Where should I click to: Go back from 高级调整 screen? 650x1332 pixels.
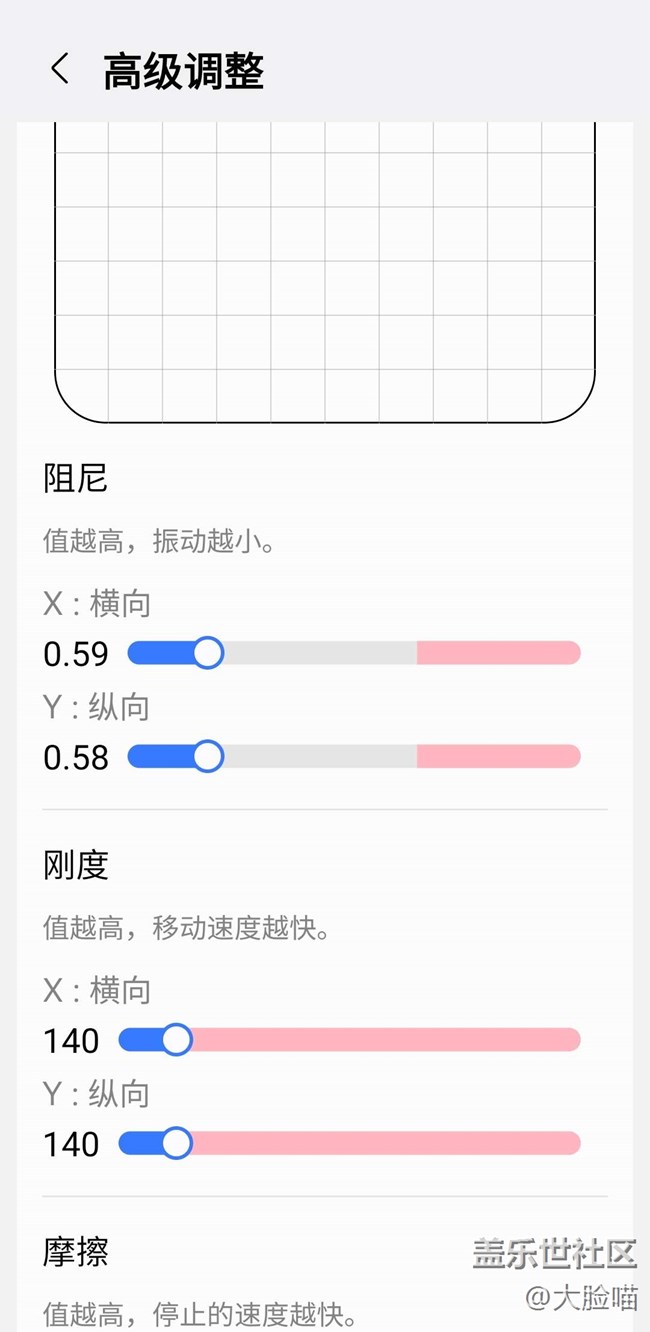60,70
